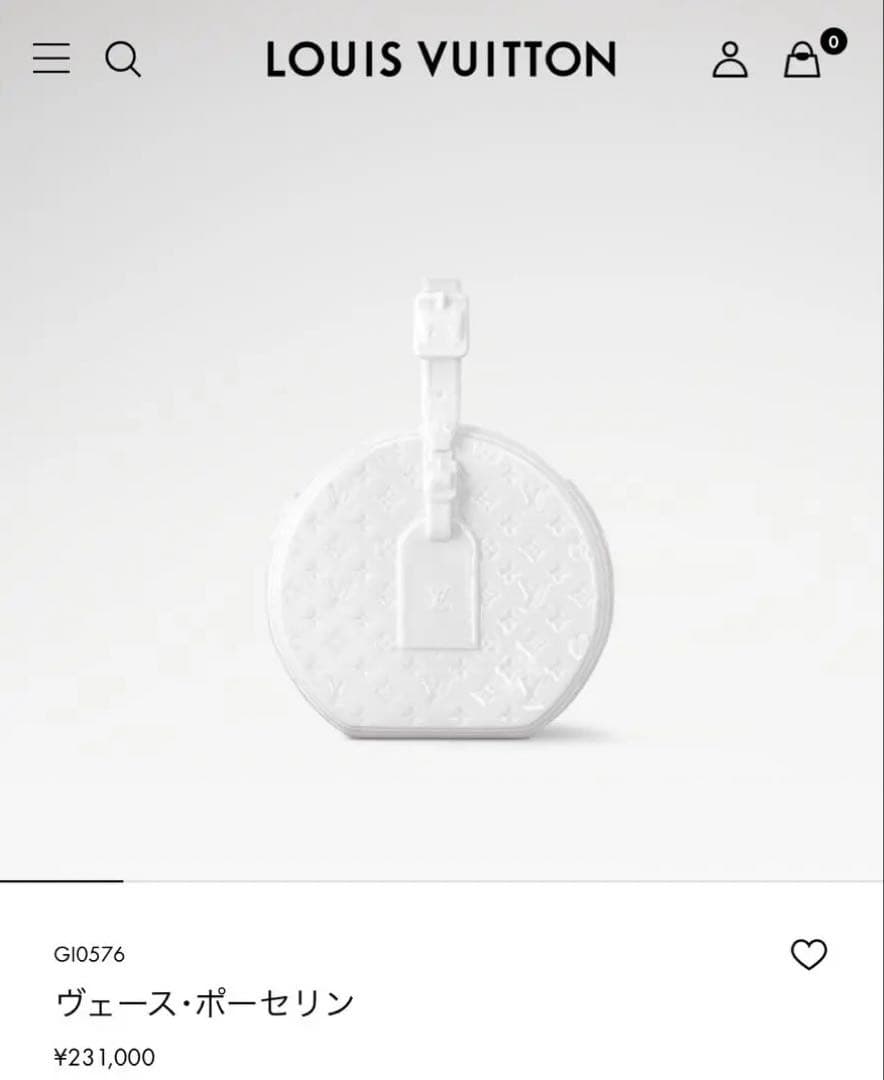
Task: View the shopping bag
Action: pos(802,60)
